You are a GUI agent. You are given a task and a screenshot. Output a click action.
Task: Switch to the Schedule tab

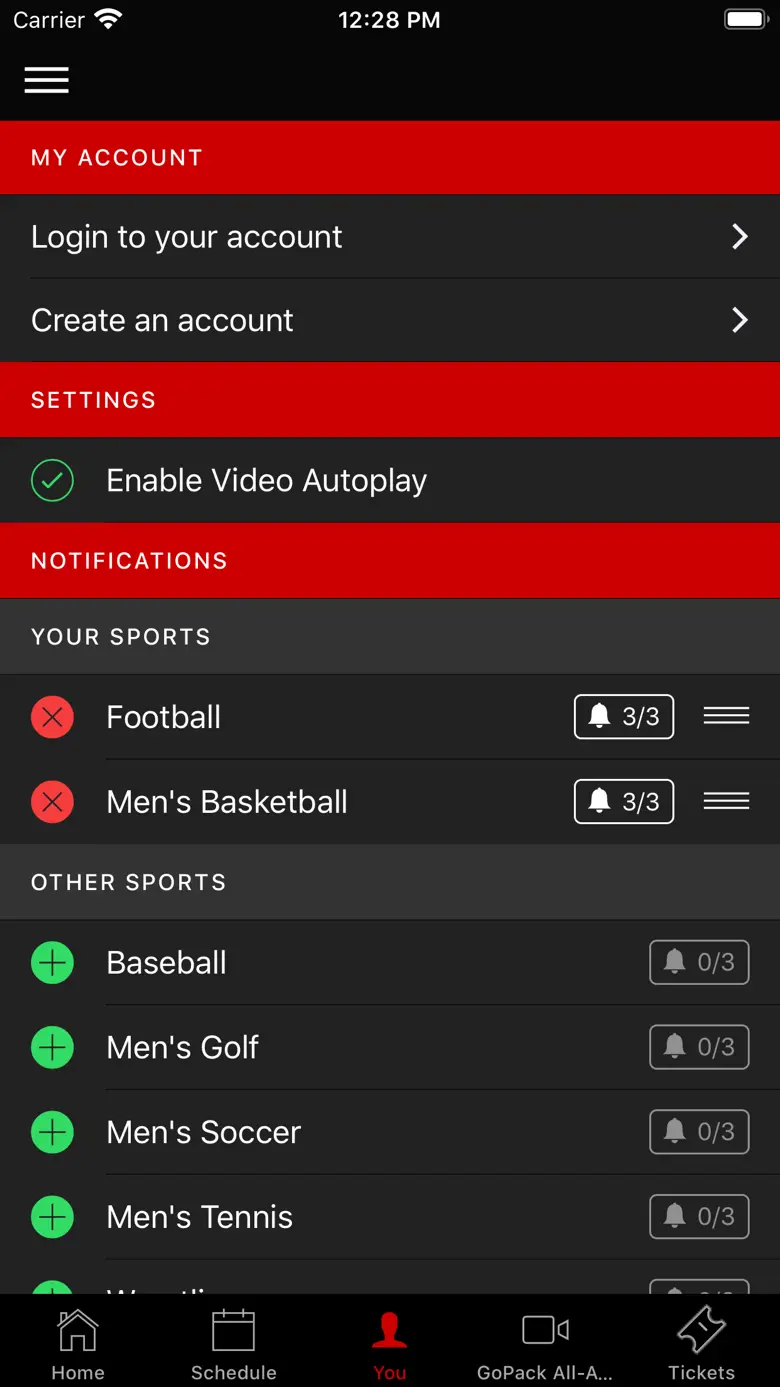coord(234,1345)
